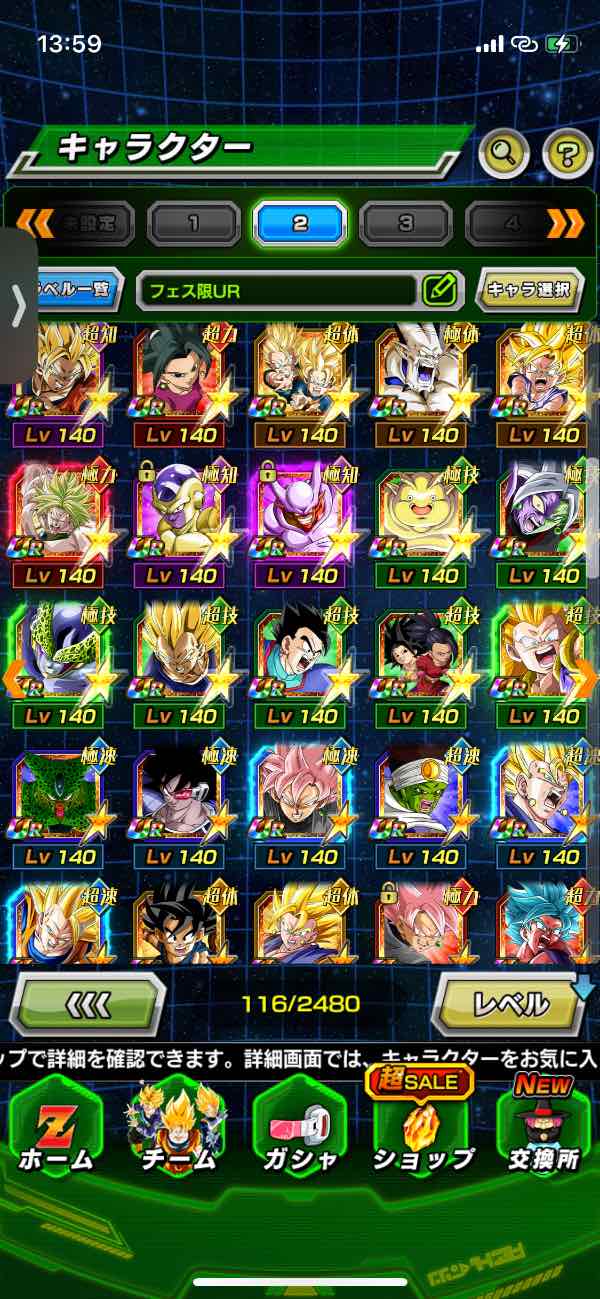Change sort order with レベル button
600x1299 pixels.
coord(510,1002)
